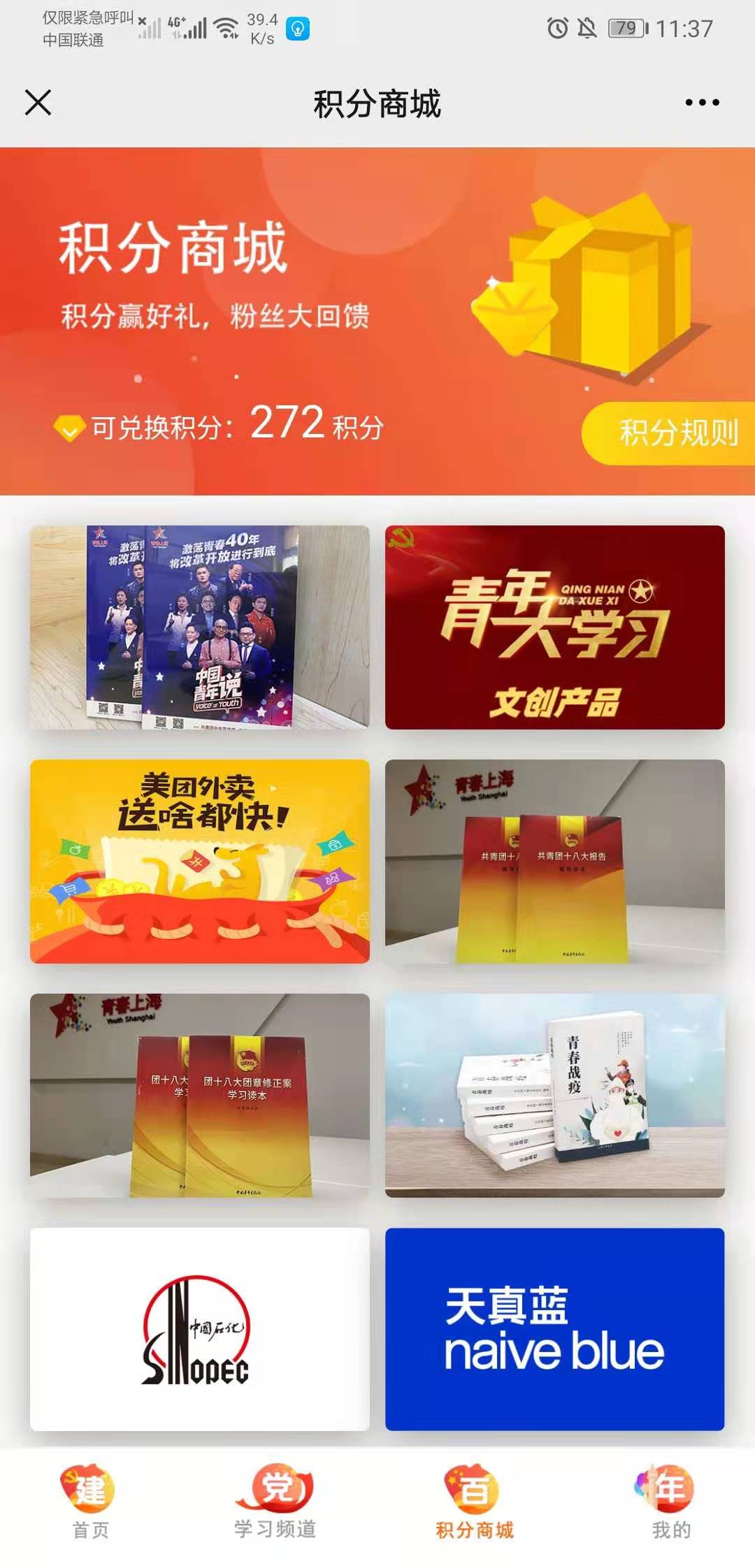The height and width of the screenshot is (1568, 755).
Task: Open the three-dot overflow menu
Action: [x=702, y=103]
